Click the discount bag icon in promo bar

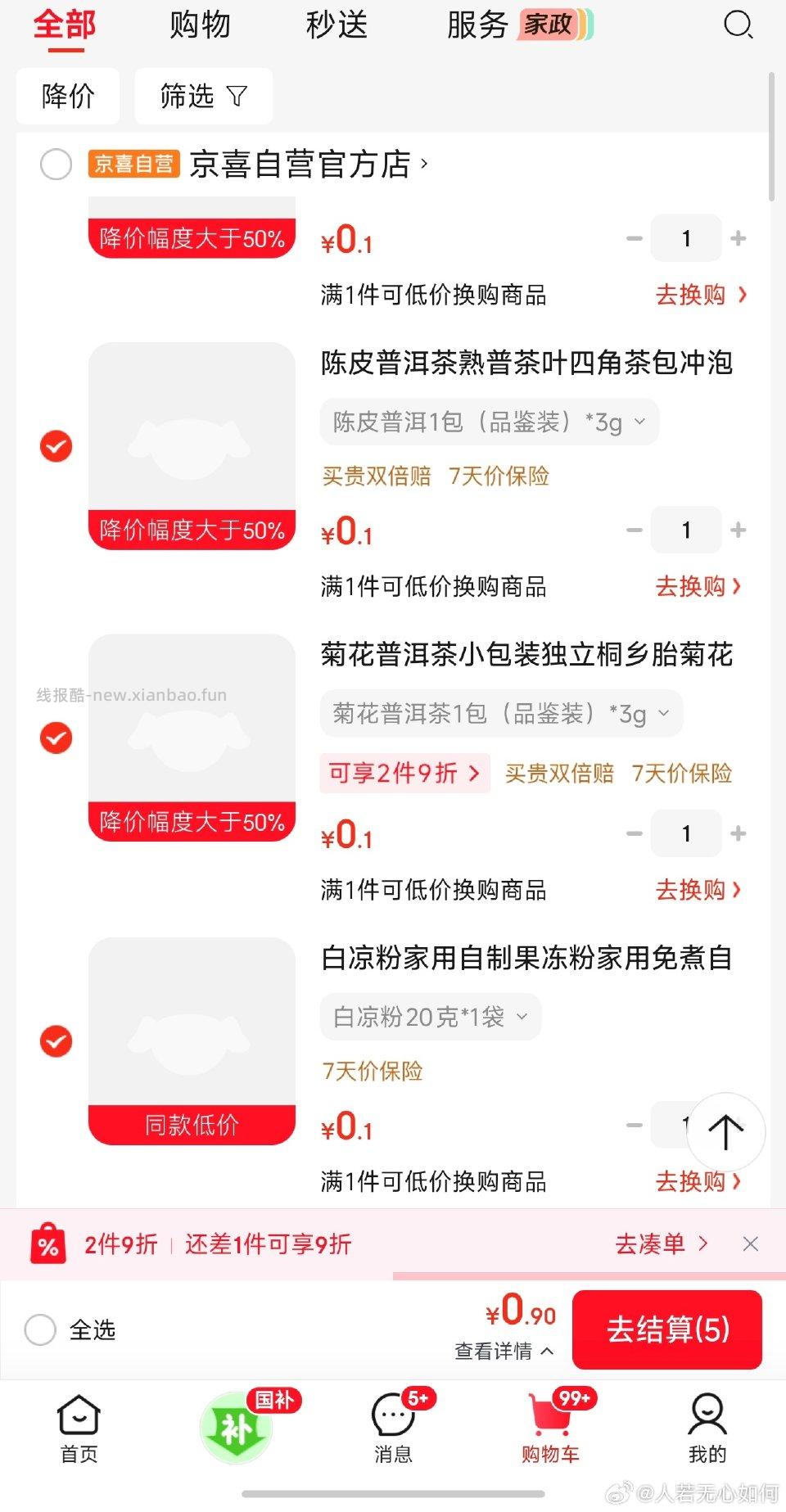point(49,1244)
